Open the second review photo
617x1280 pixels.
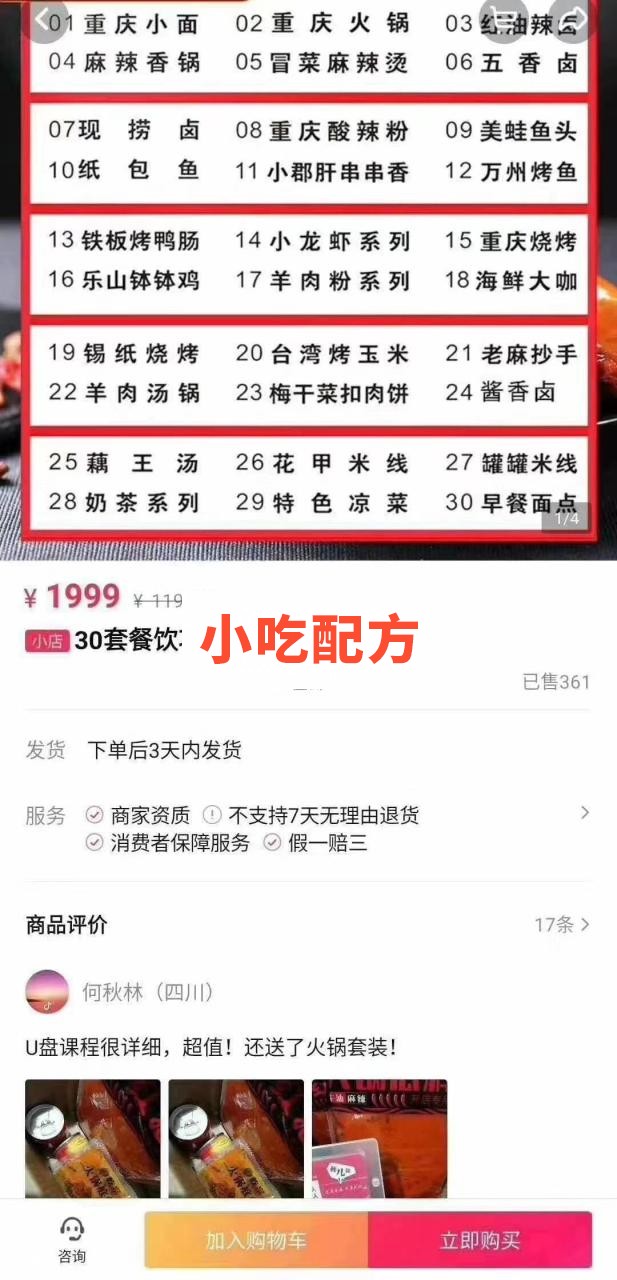click(x=236, y=1138)
